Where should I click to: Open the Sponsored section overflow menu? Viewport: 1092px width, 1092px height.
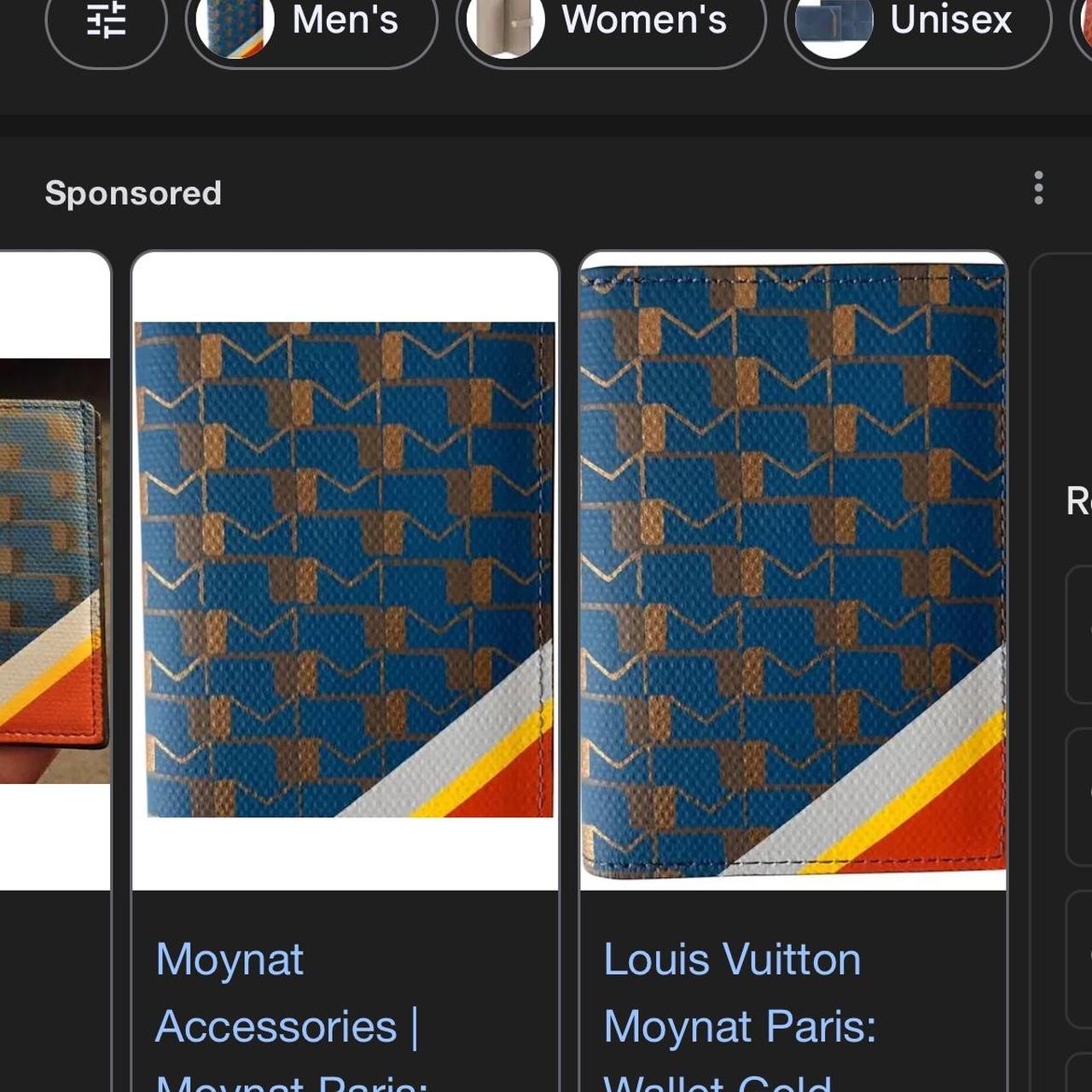(1038, 188)
